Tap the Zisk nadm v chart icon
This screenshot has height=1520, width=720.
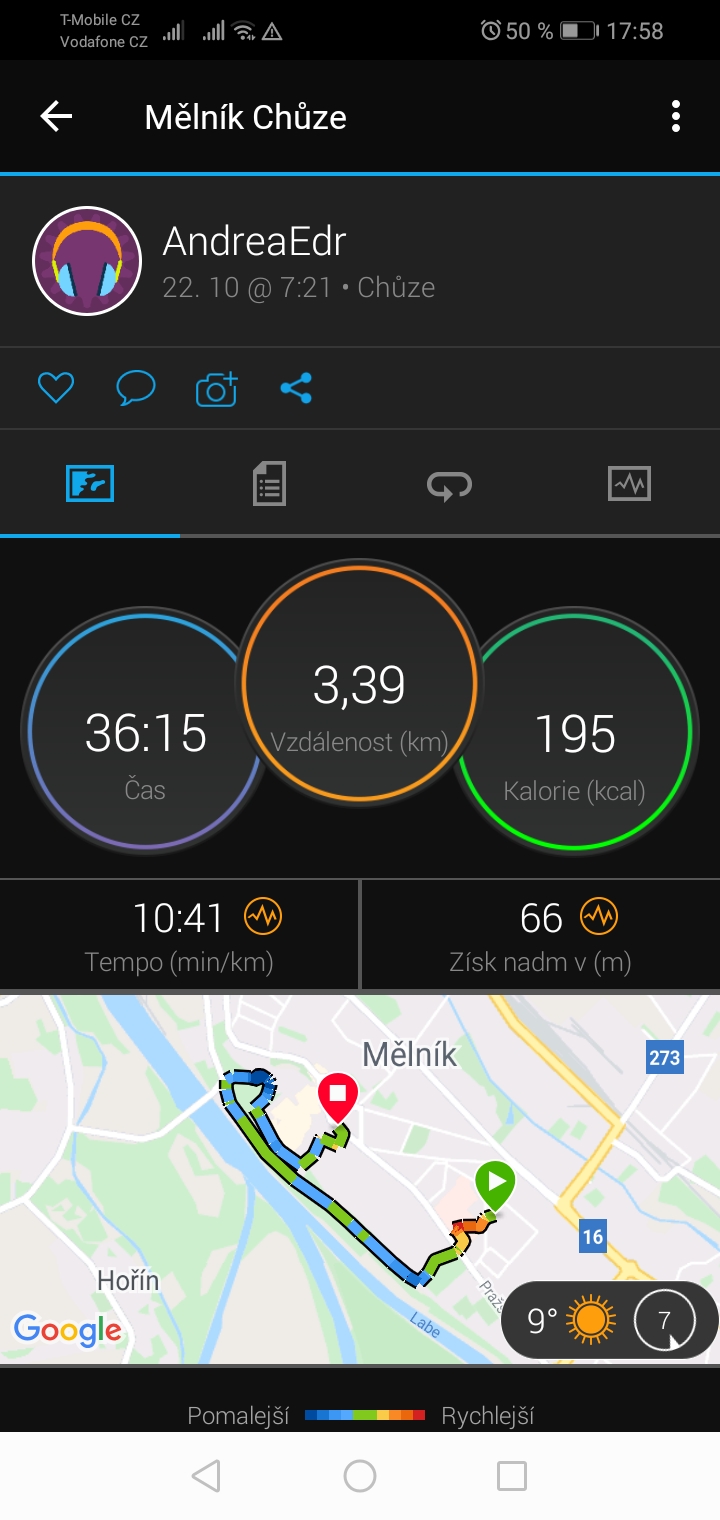click(x=599, y=916)
